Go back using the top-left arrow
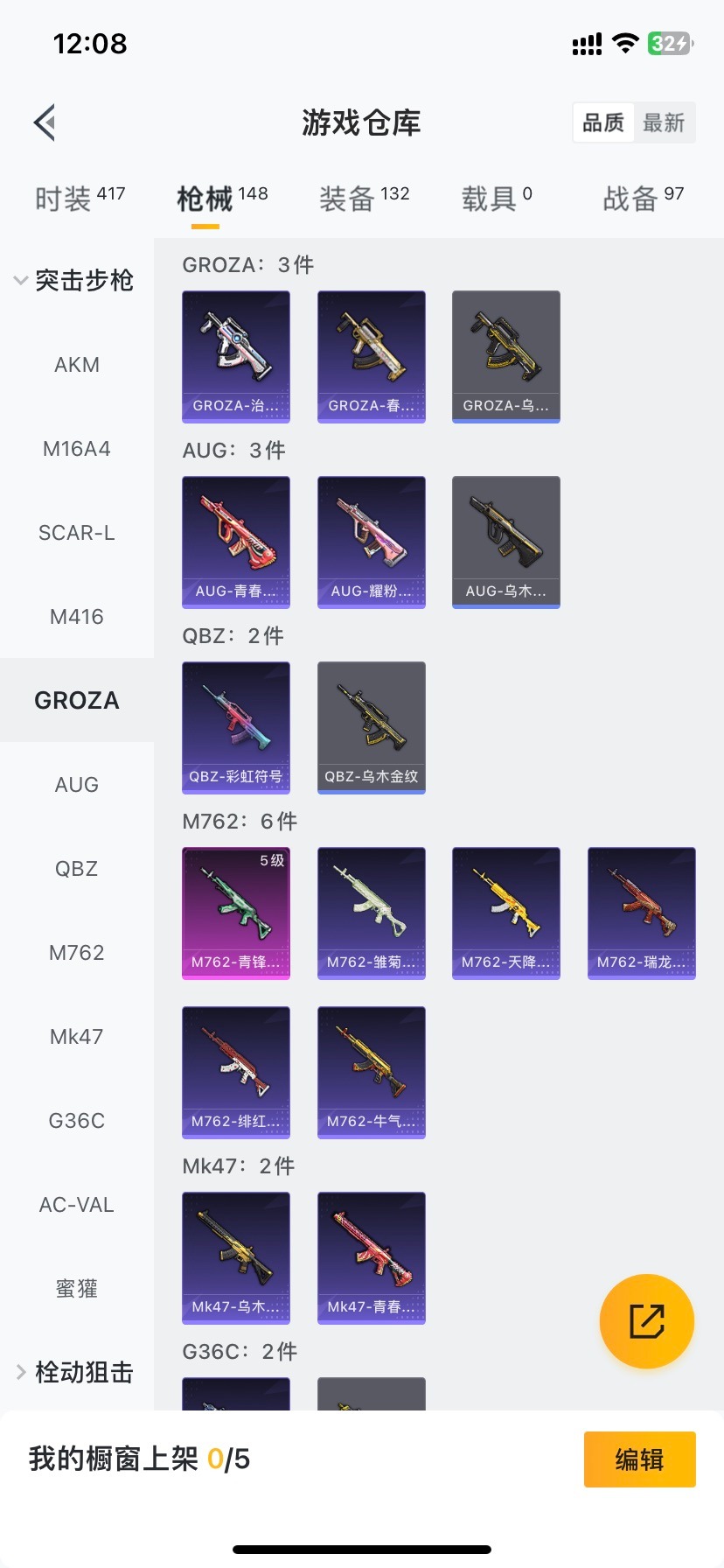Screen dimensions: 724x1568 tap(45, 122)
